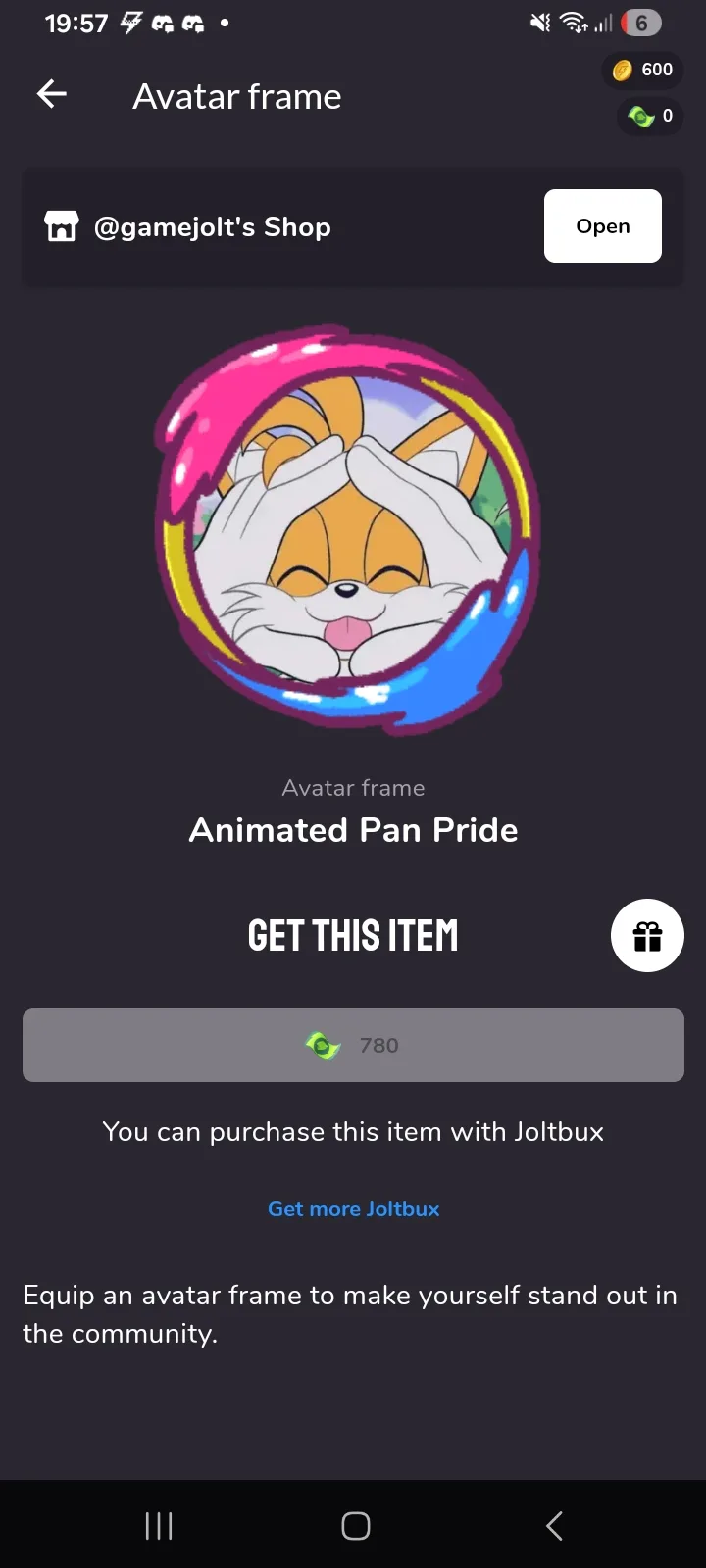Go back using the top arrow
The height and width of the screenshot is (1568, 706).
point(52,94)
